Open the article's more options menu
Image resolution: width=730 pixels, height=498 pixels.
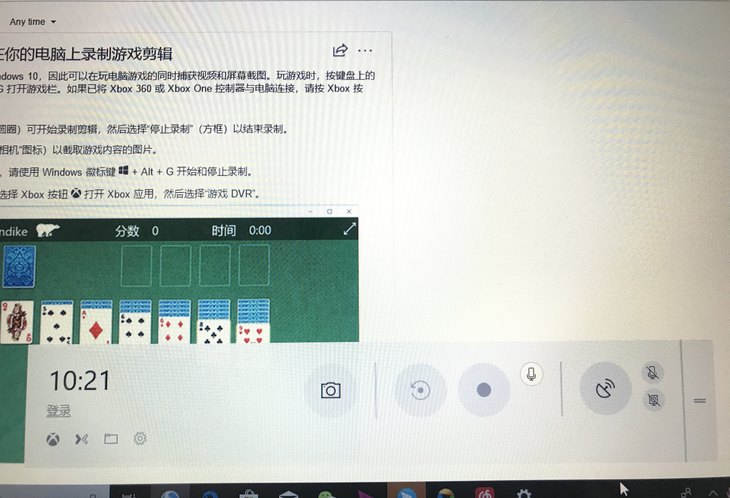tap(365, 50)
